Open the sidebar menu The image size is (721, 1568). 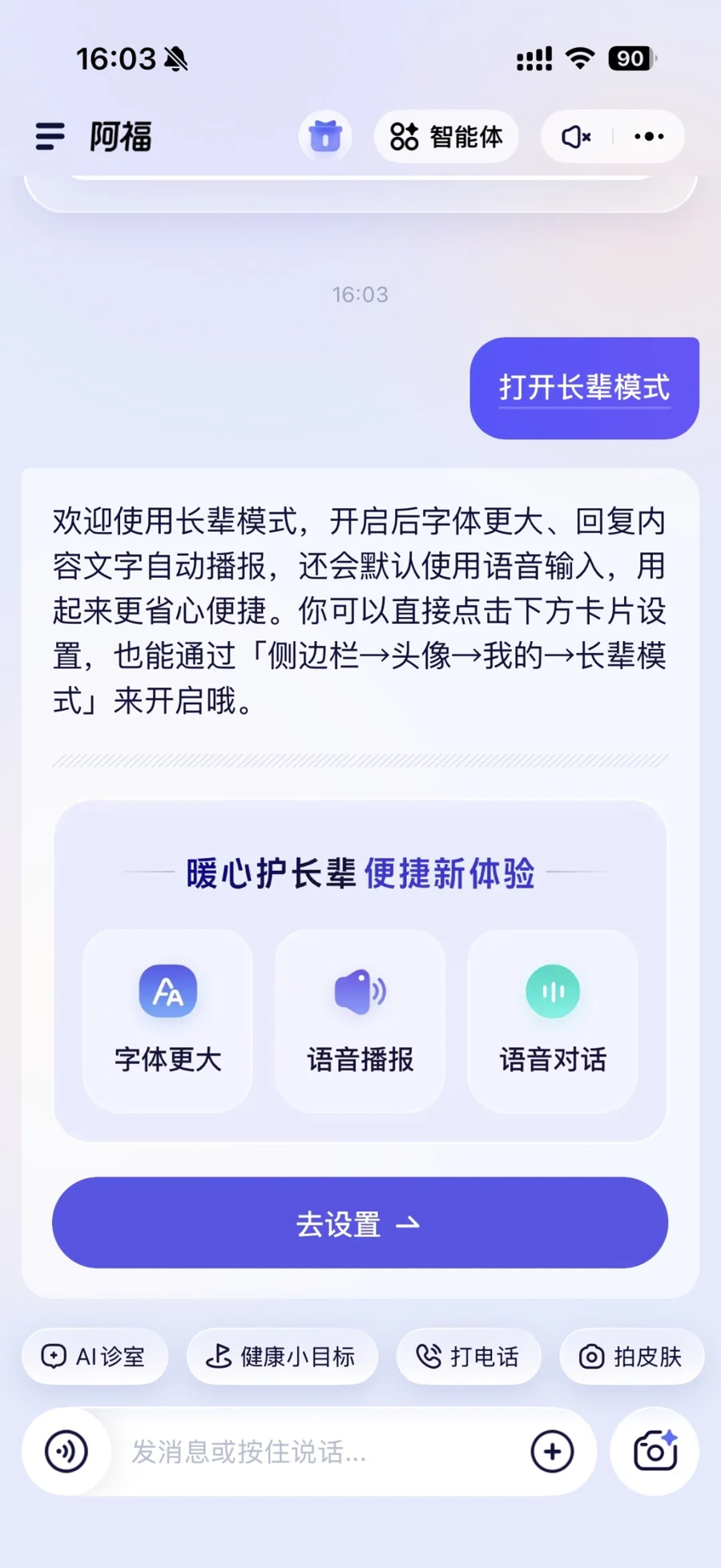(50, 136)
